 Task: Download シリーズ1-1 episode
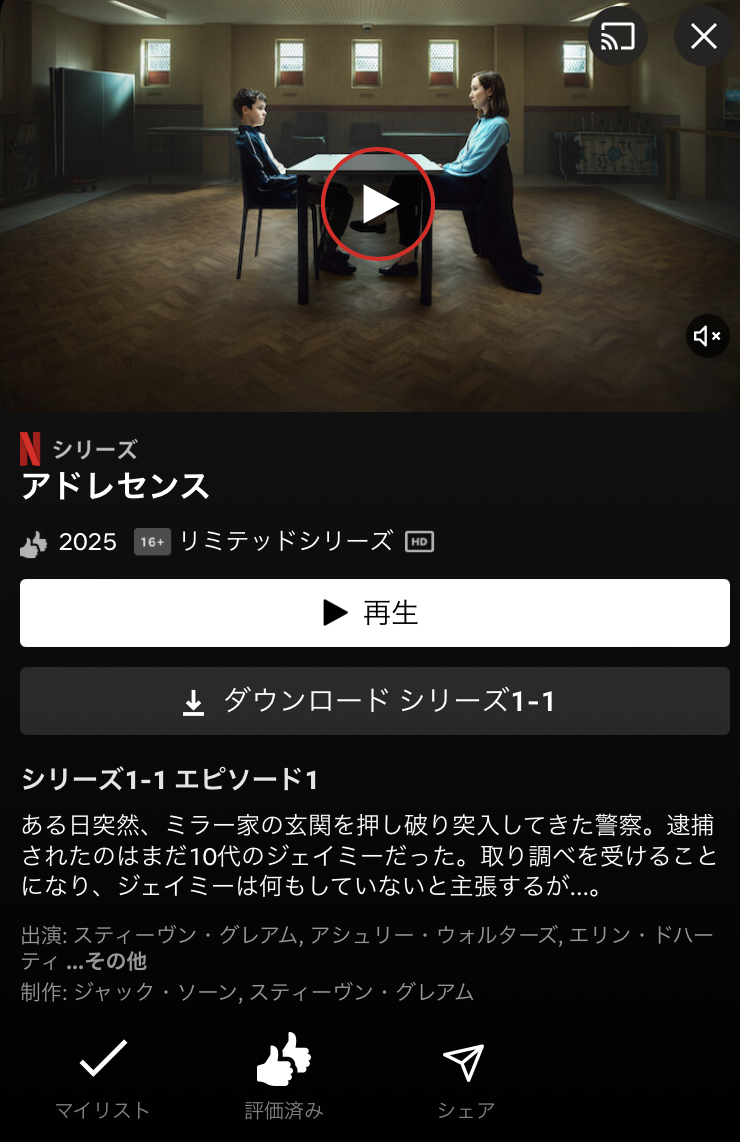click(x=375, y=701)
